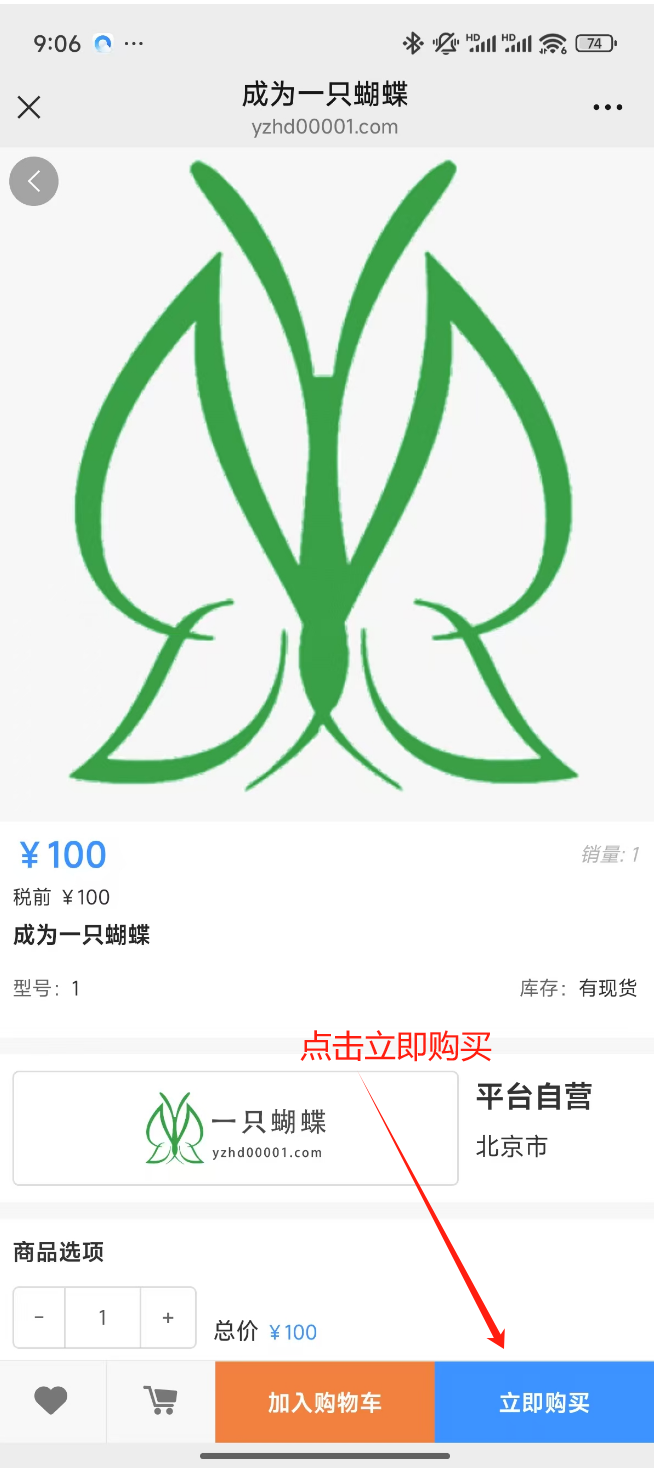This screenshot has height=1468, width=655.
Task: Open the three-dot overflow menu
Action: tap(607, 107)
